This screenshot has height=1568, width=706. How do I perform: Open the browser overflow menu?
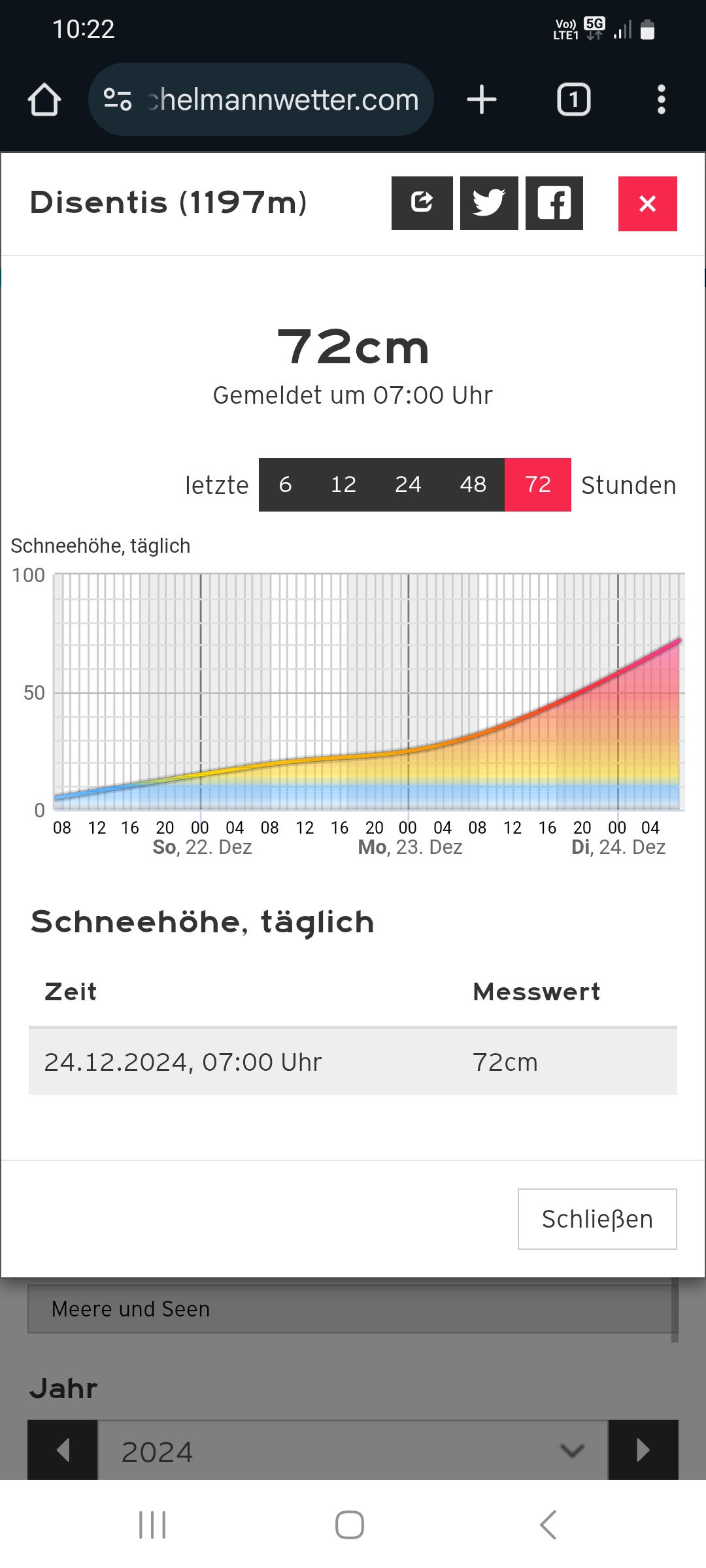(x=661, y=100)
